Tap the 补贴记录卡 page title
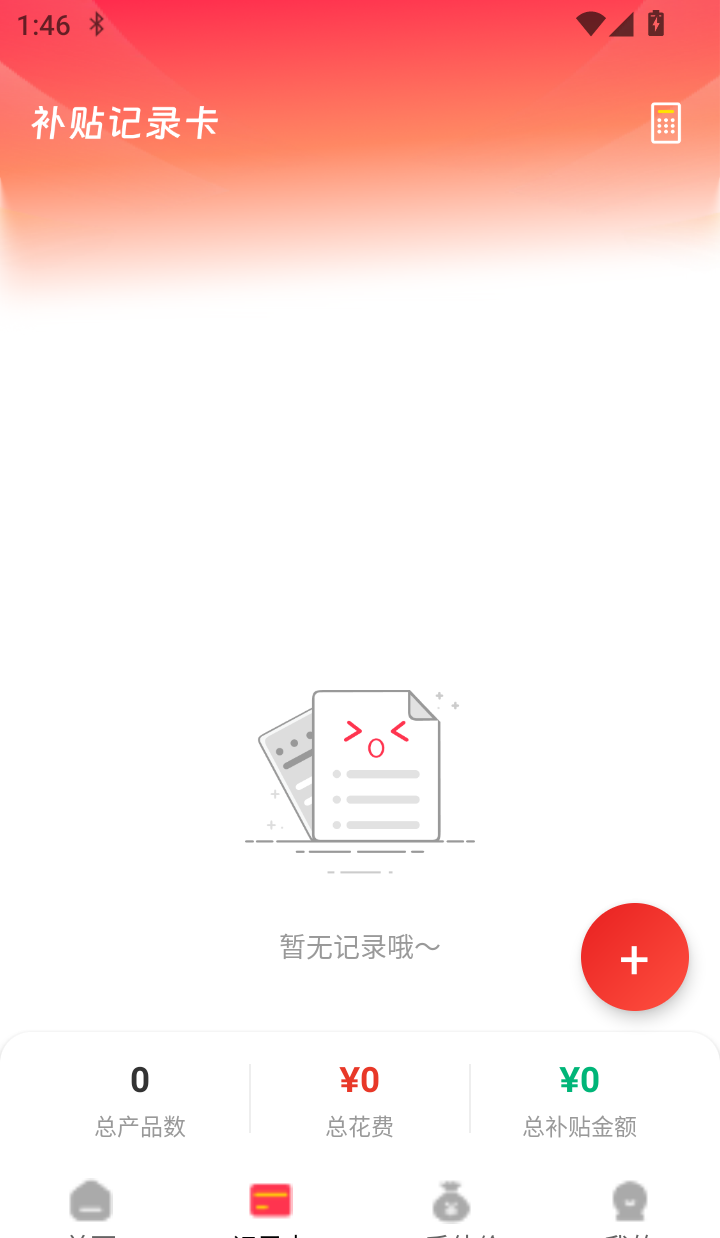 point(124,122)
